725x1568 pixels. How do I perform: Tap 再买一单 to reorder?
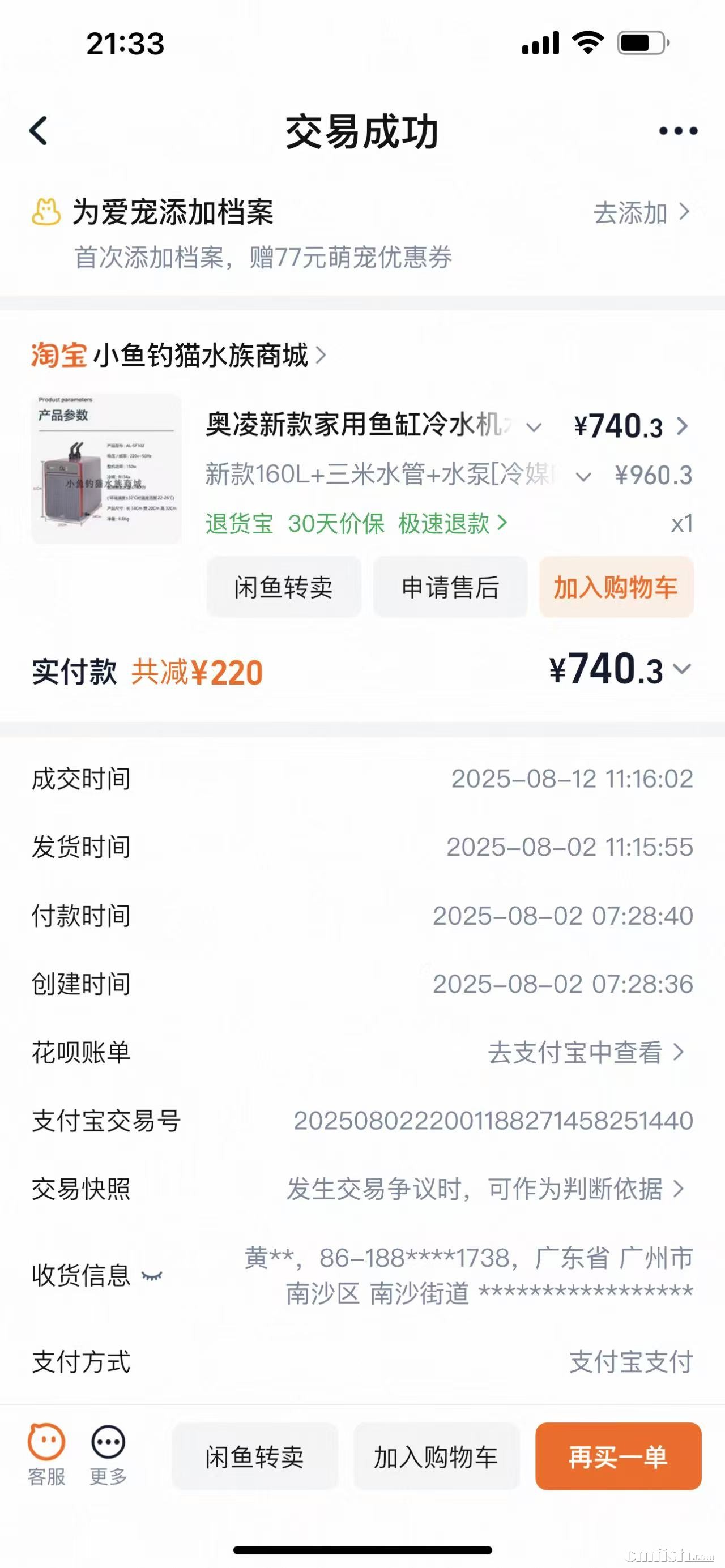618,1456
